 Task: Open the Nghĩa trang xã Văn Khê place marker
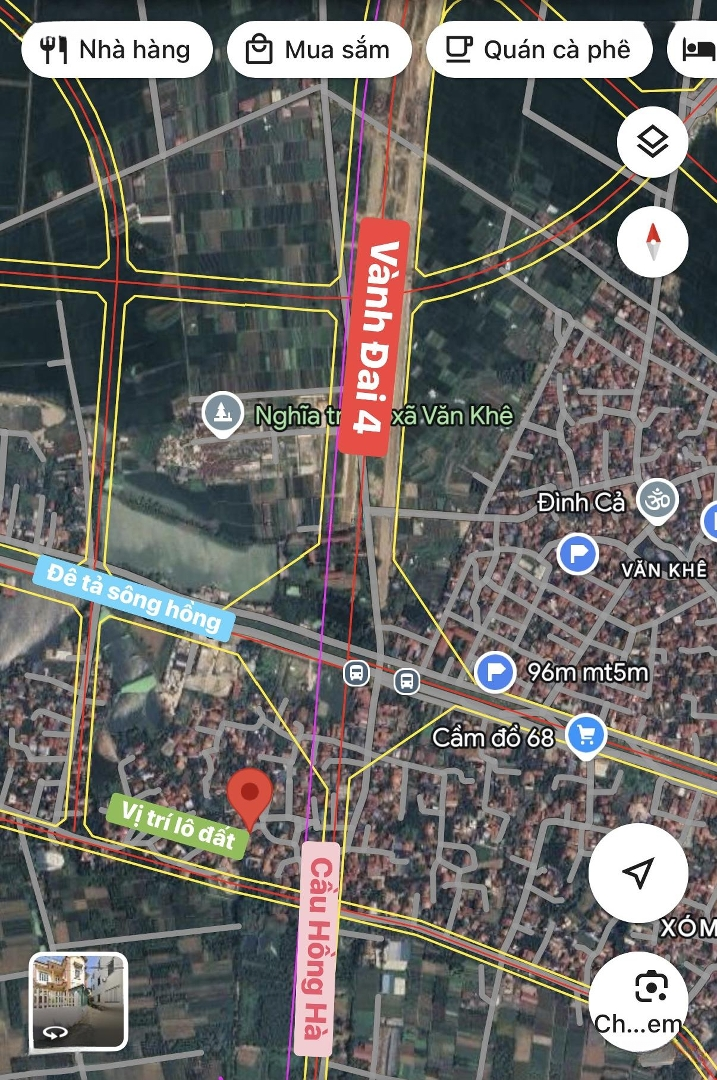pyautogui.click(x=221, y=415)
